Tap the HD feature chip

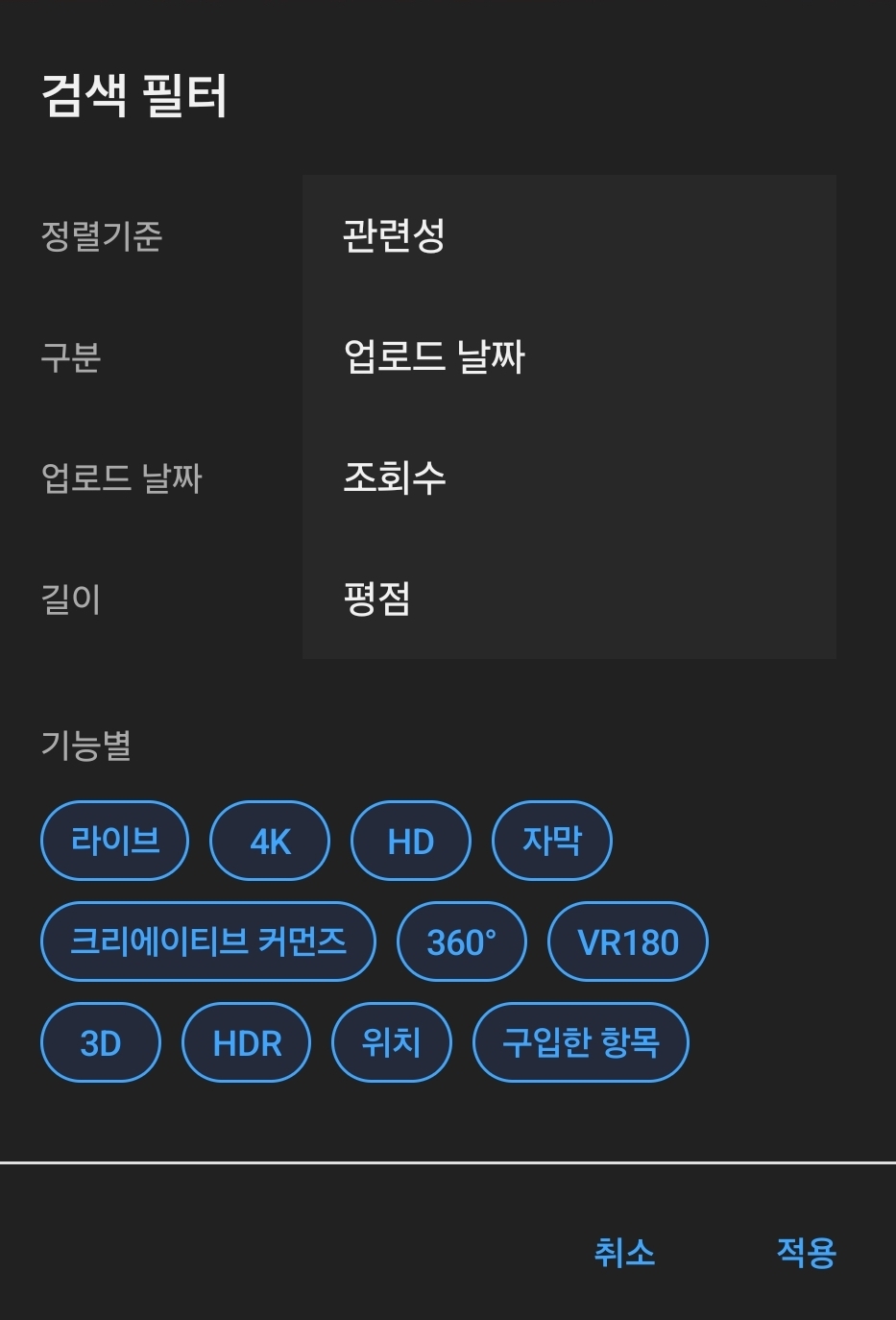pos(411,842)
